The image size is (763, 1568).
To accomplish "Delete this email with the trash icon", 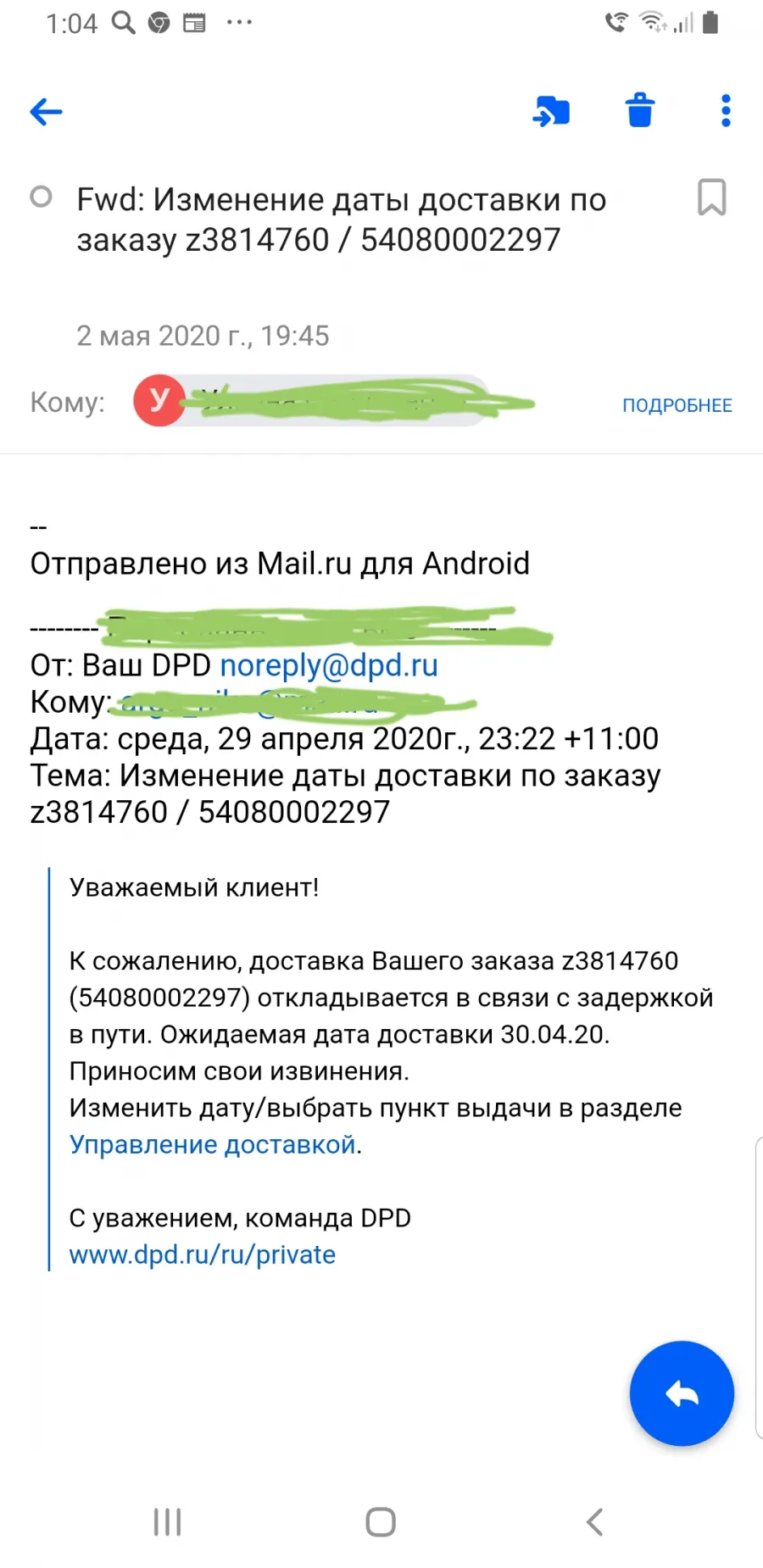I will pyautogui.click(x=640, y=110).
